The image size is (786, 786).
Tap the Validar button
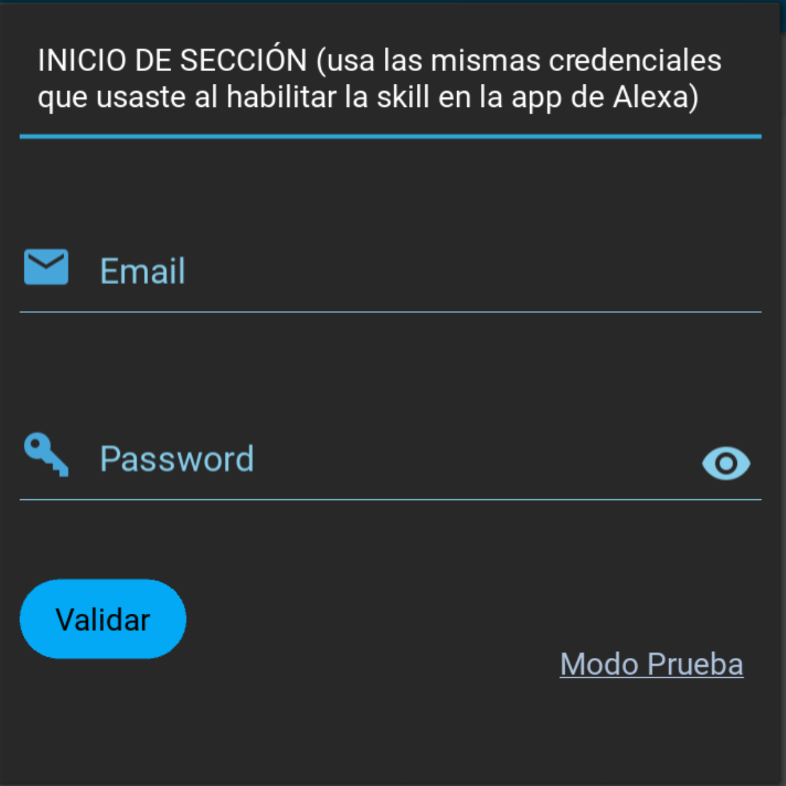(103, 619)
